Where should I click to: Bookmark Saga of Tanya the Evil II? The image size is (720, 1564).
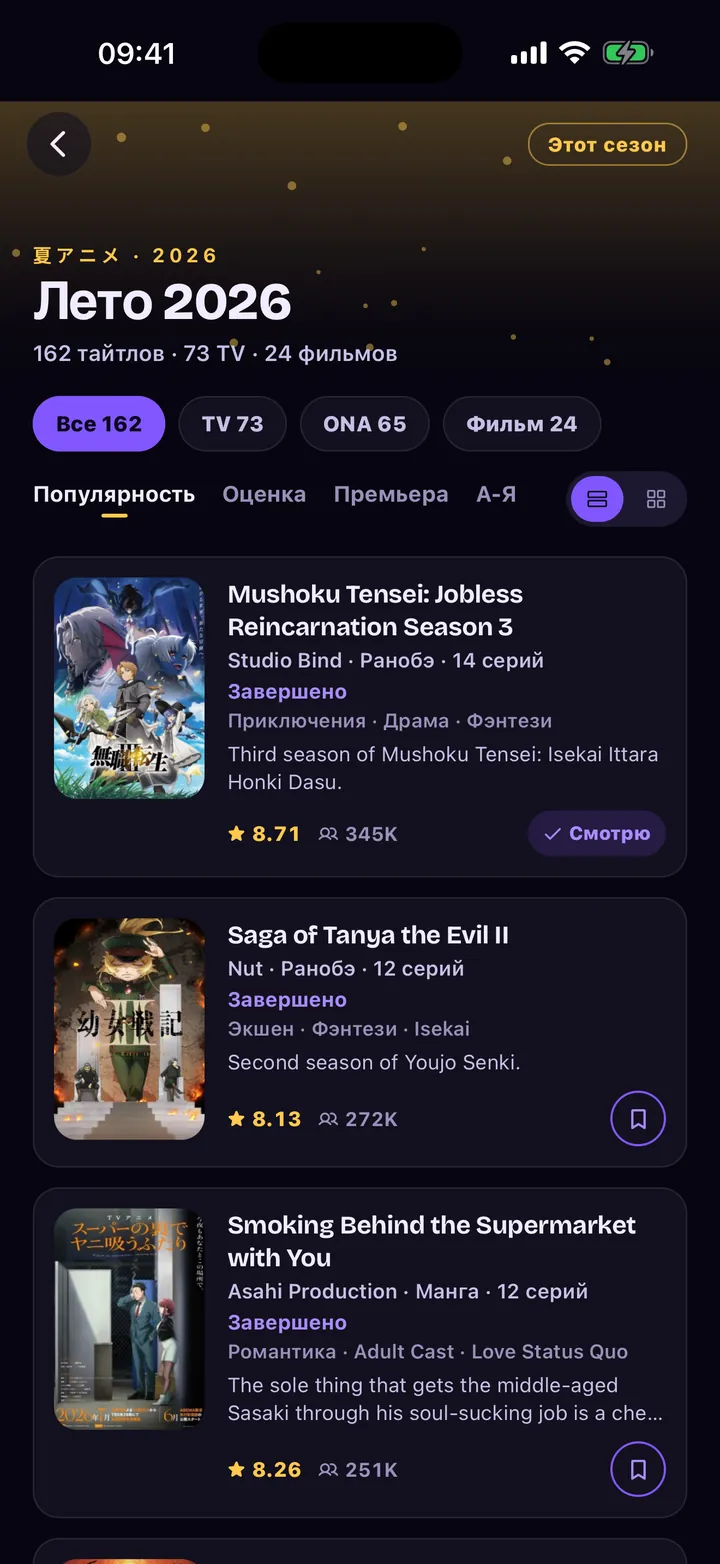[x=638, y=1119]
